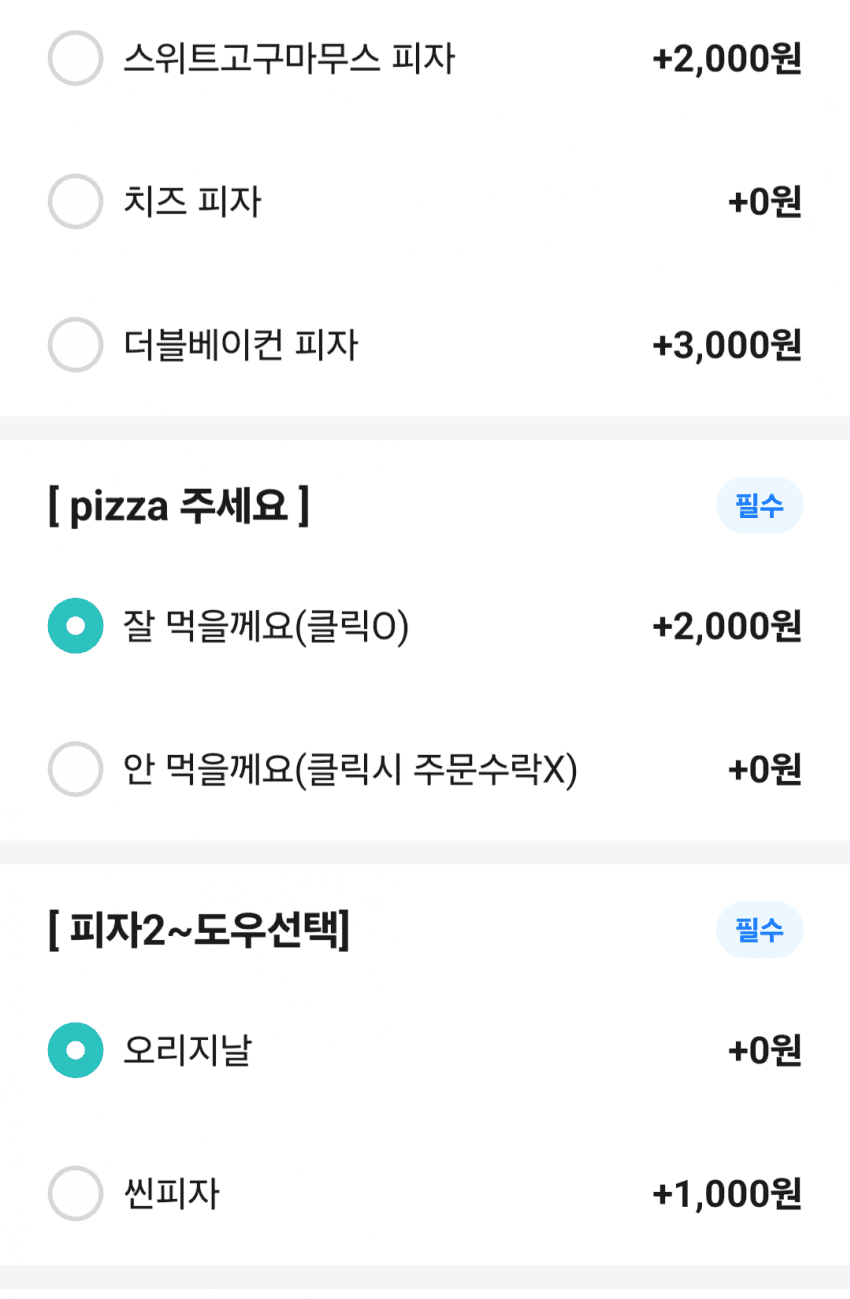Tap the +2,000원 price beside 잘 먹을께요
This screenshot has width=850, height=1299.
[x=727, y=626]
